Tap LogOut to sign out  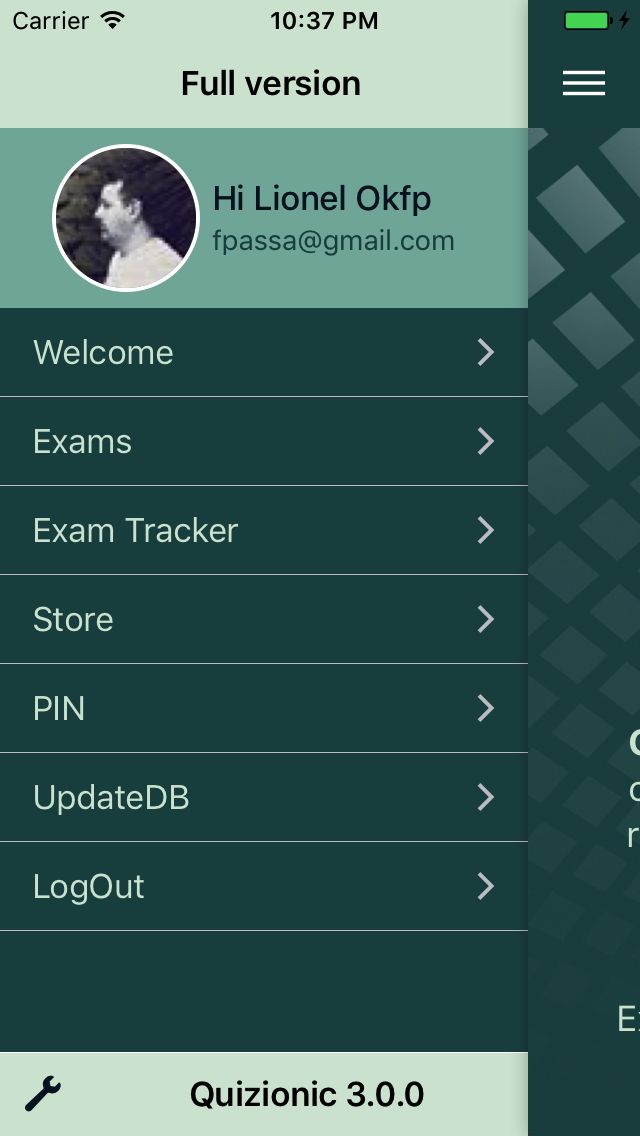pos(264,886)
